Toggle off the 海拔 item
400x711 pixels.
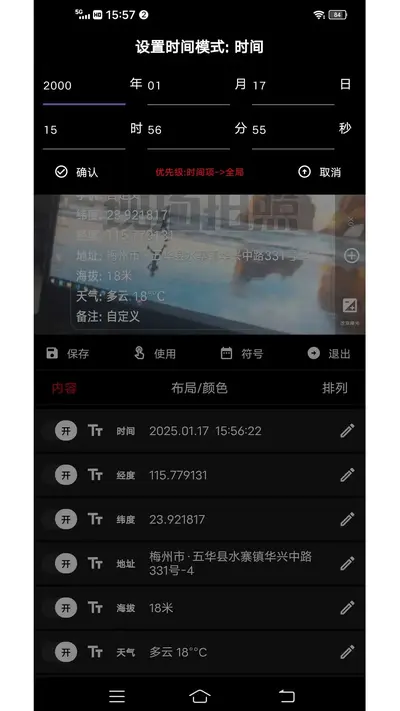(66, 608)
